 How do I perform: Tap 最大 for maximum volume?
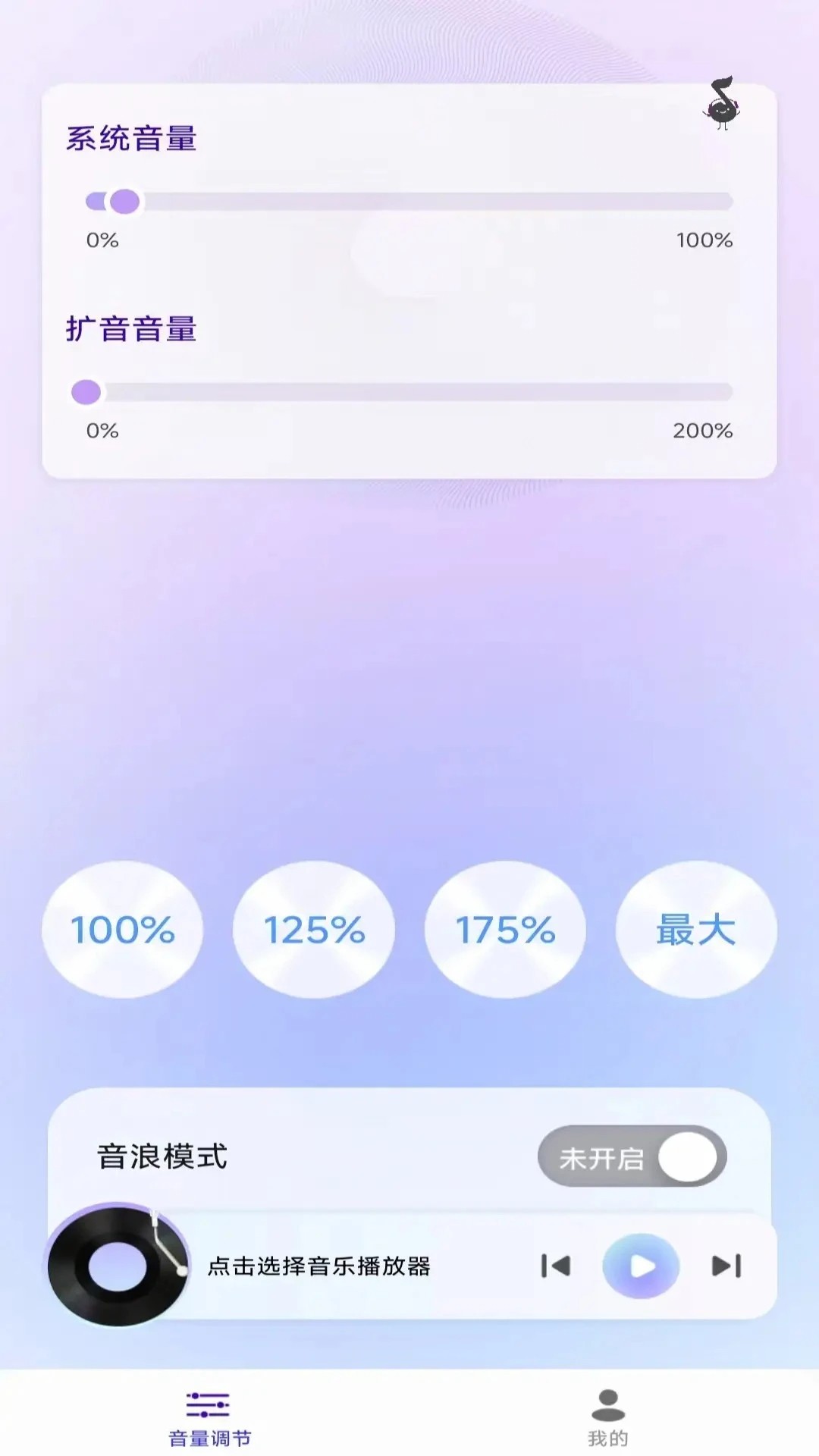coord(695,931)
